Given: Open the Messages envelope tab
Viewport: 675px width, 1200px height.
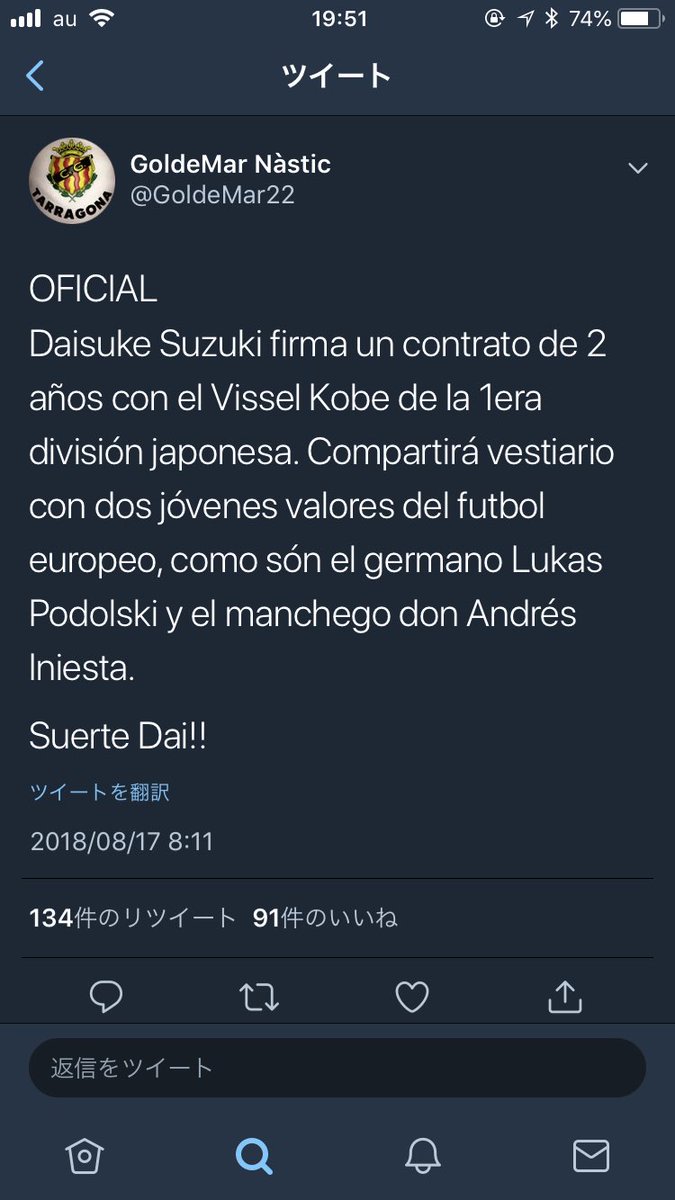Looking at the screenshot, I should click(x=591, y=1156).
